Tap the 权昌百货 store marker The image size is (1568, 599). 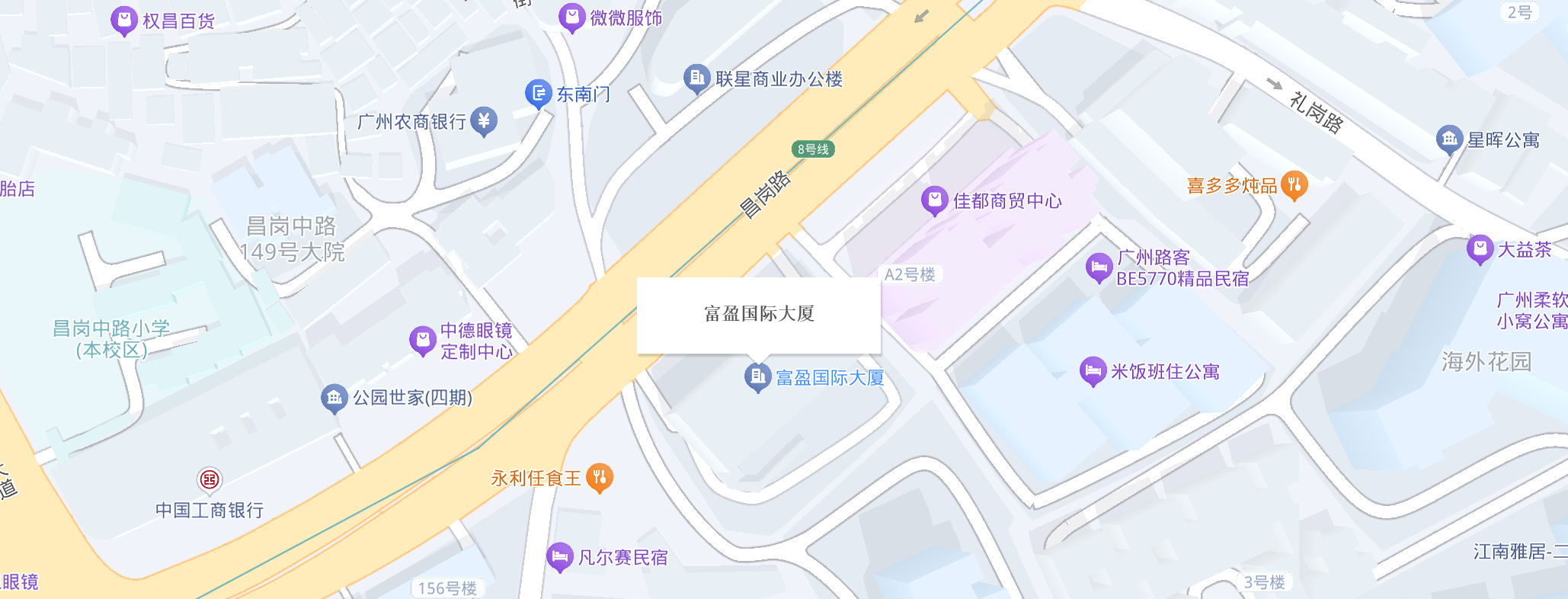click(124, 21)
